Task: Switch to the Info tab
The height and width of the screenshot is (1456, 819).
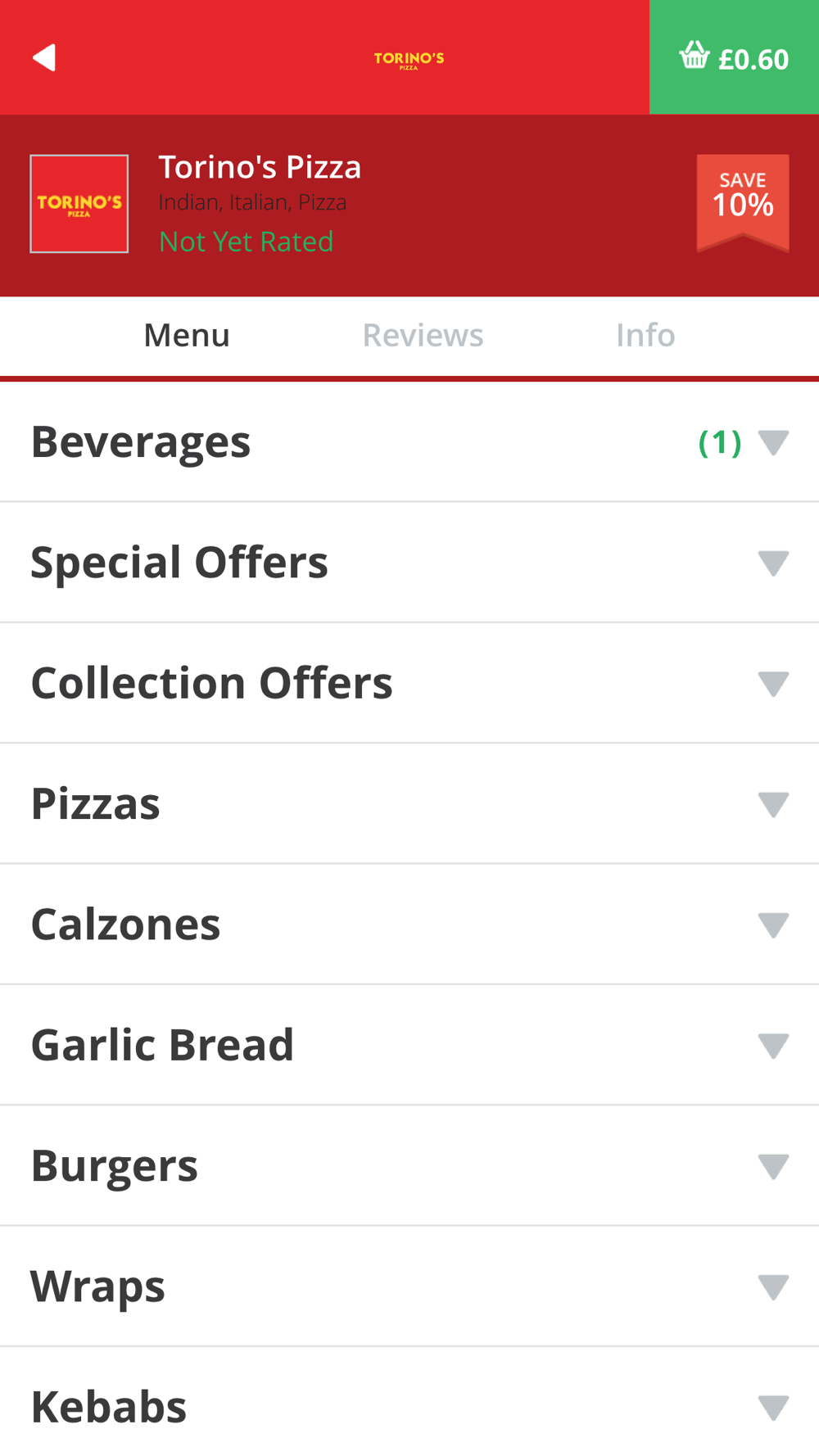Action: tap(645, 335)
